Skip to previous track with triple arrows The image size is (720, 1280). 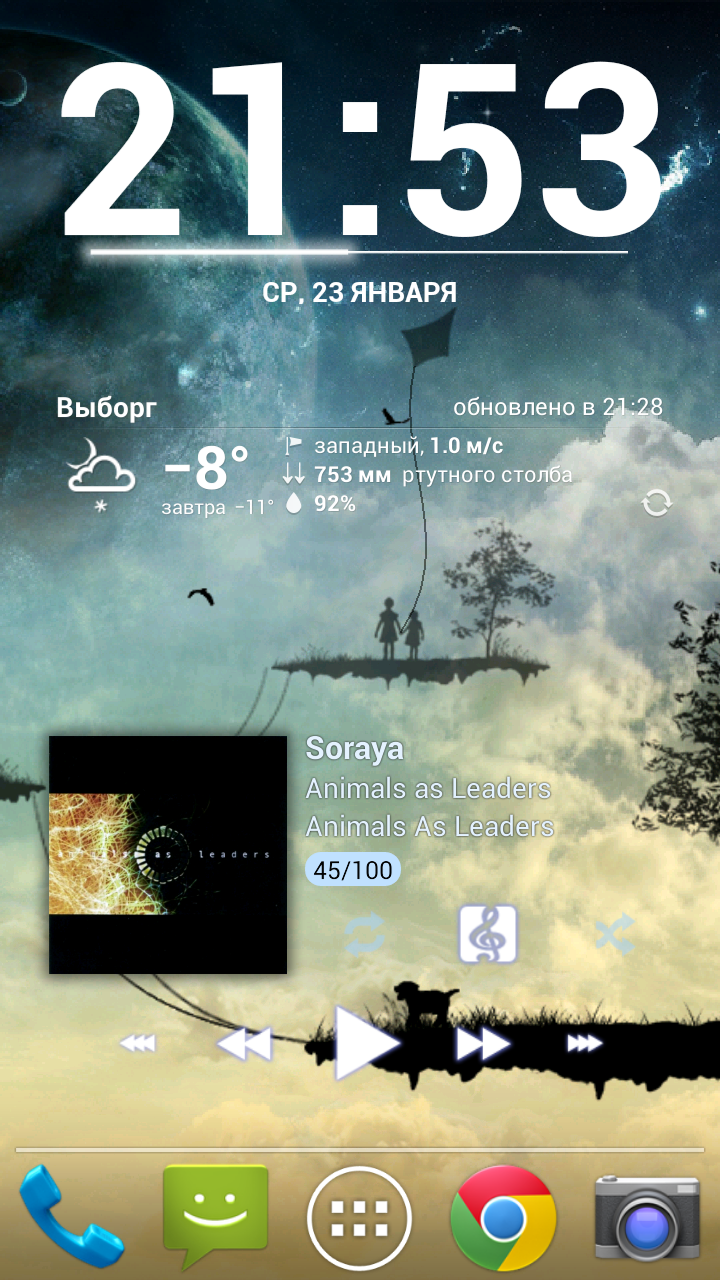coord(138,1044)
